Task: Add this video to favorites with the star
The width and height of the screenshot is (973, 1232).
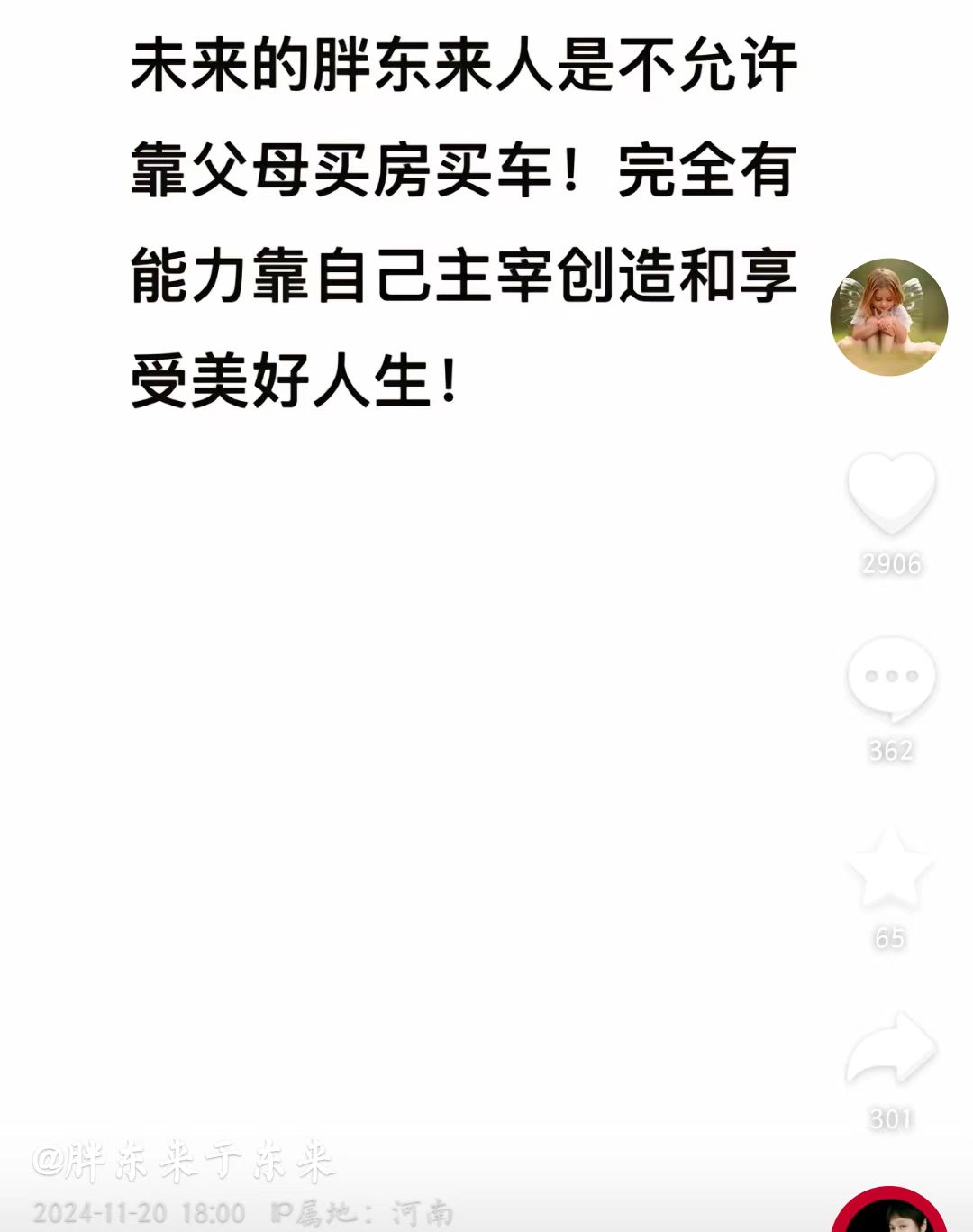Action: (x=890, y=869)
